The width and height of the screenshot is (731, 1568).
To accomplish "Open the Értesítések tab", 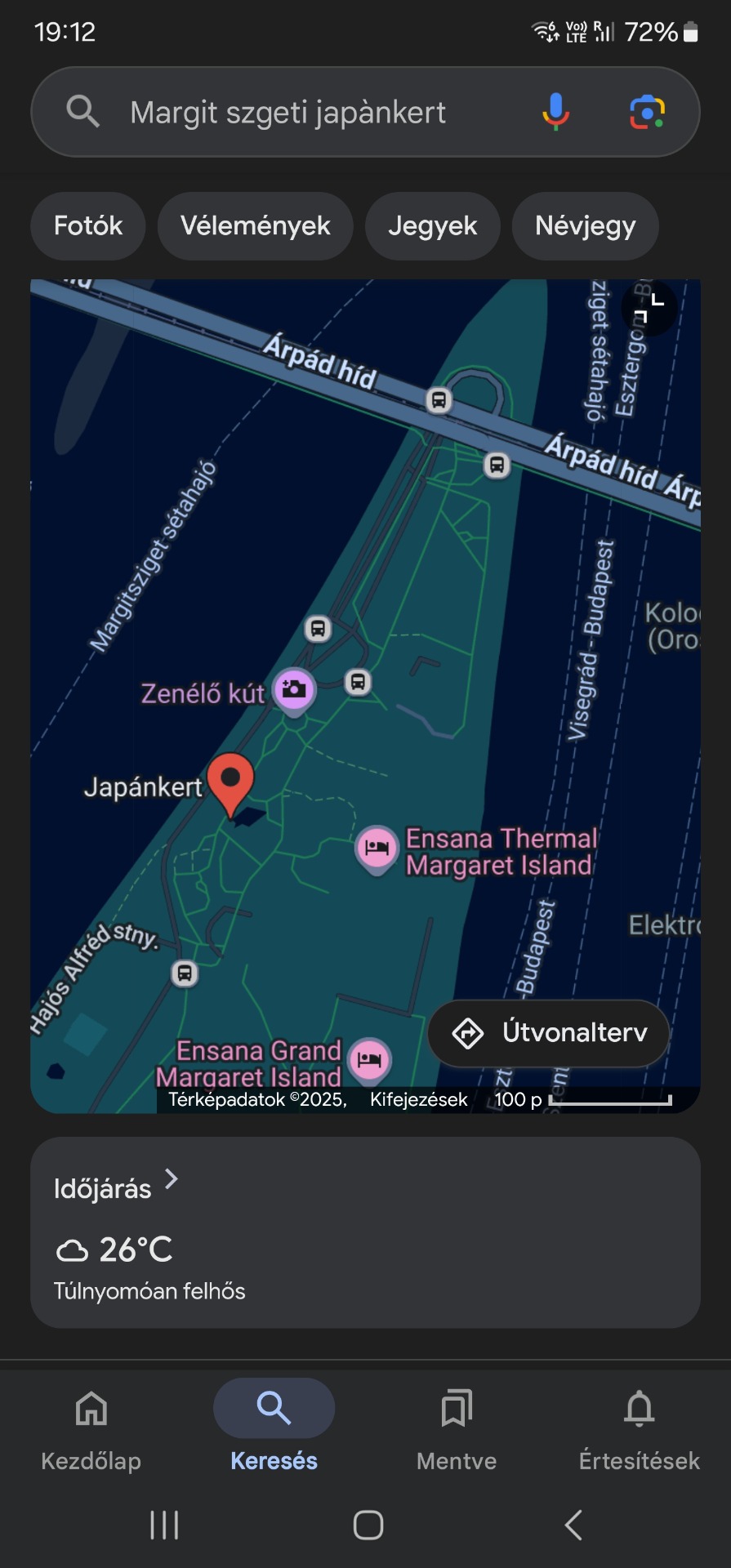I will pos(639,1426).
